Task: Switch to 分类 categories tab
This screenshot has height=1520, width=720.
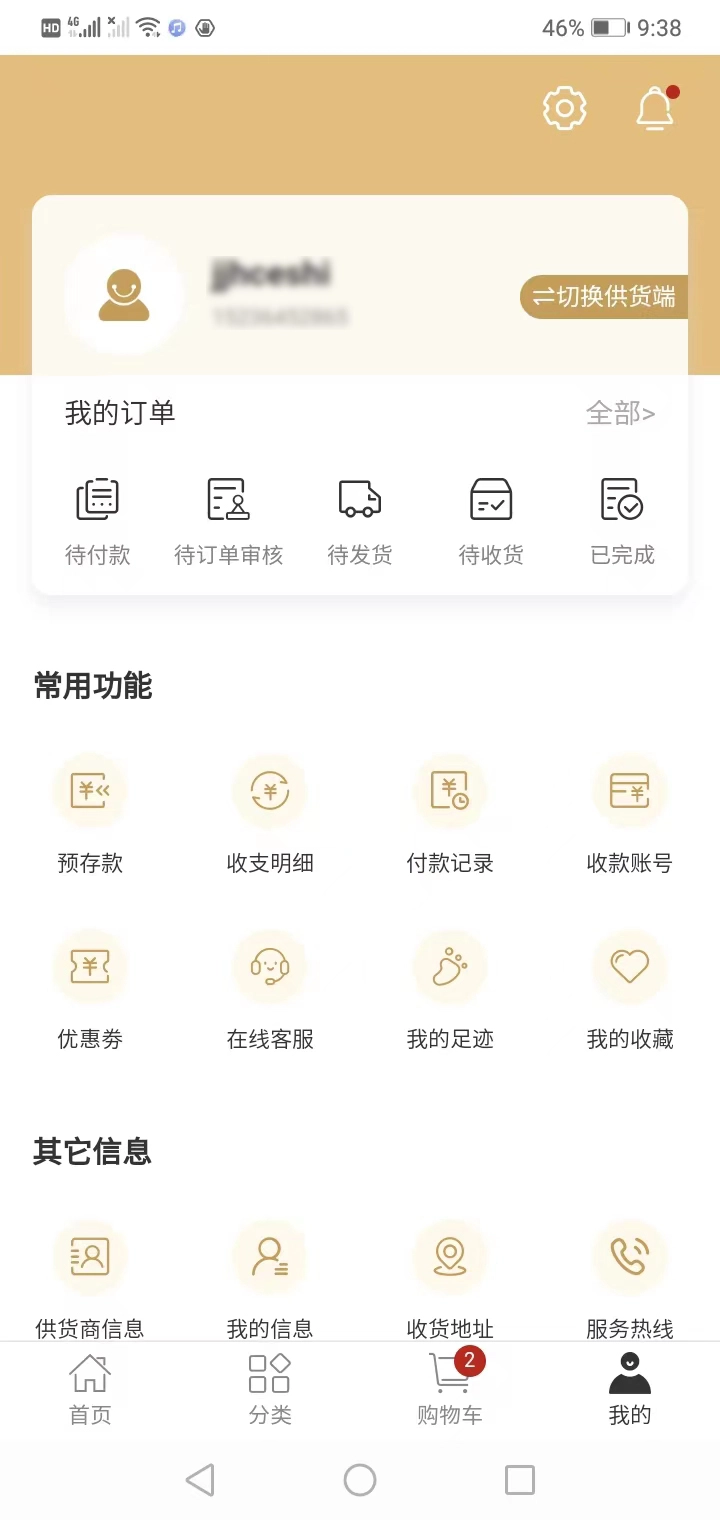Action: click(269, 1390)
